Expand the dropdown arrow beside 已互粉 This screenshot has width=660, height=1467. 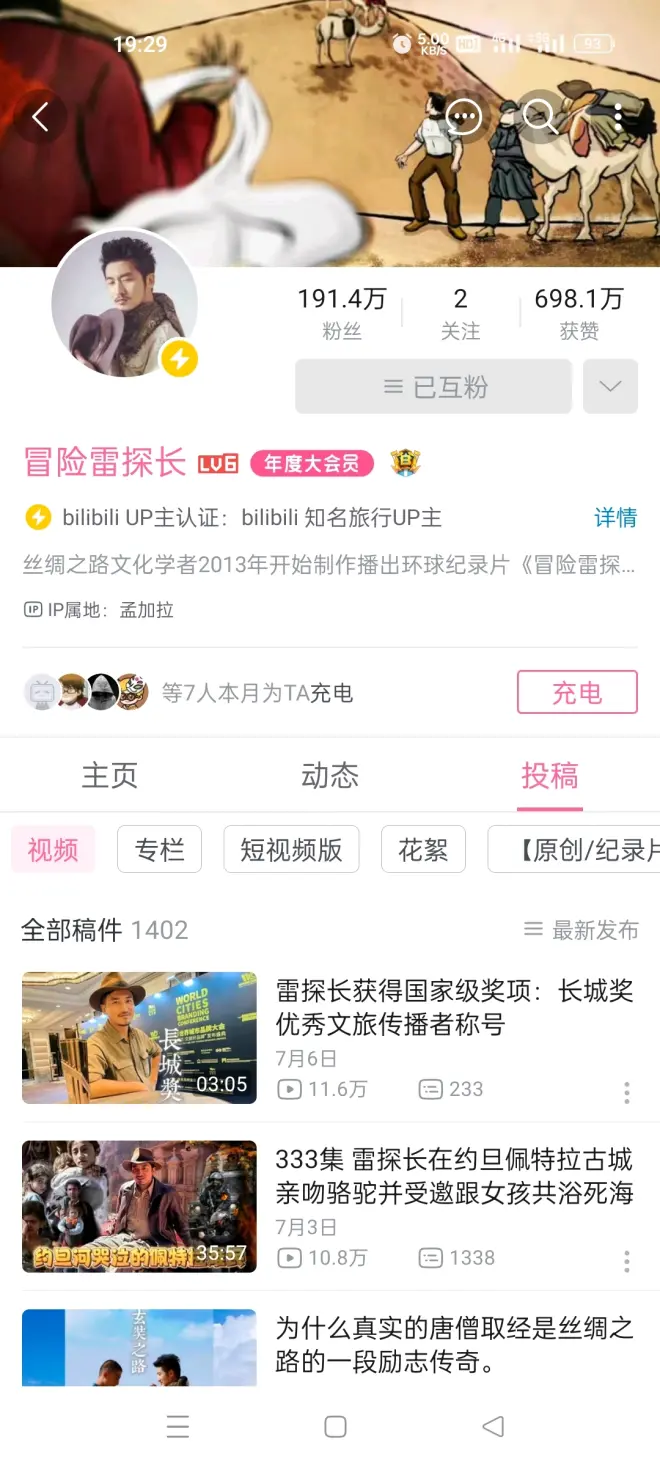610,387
